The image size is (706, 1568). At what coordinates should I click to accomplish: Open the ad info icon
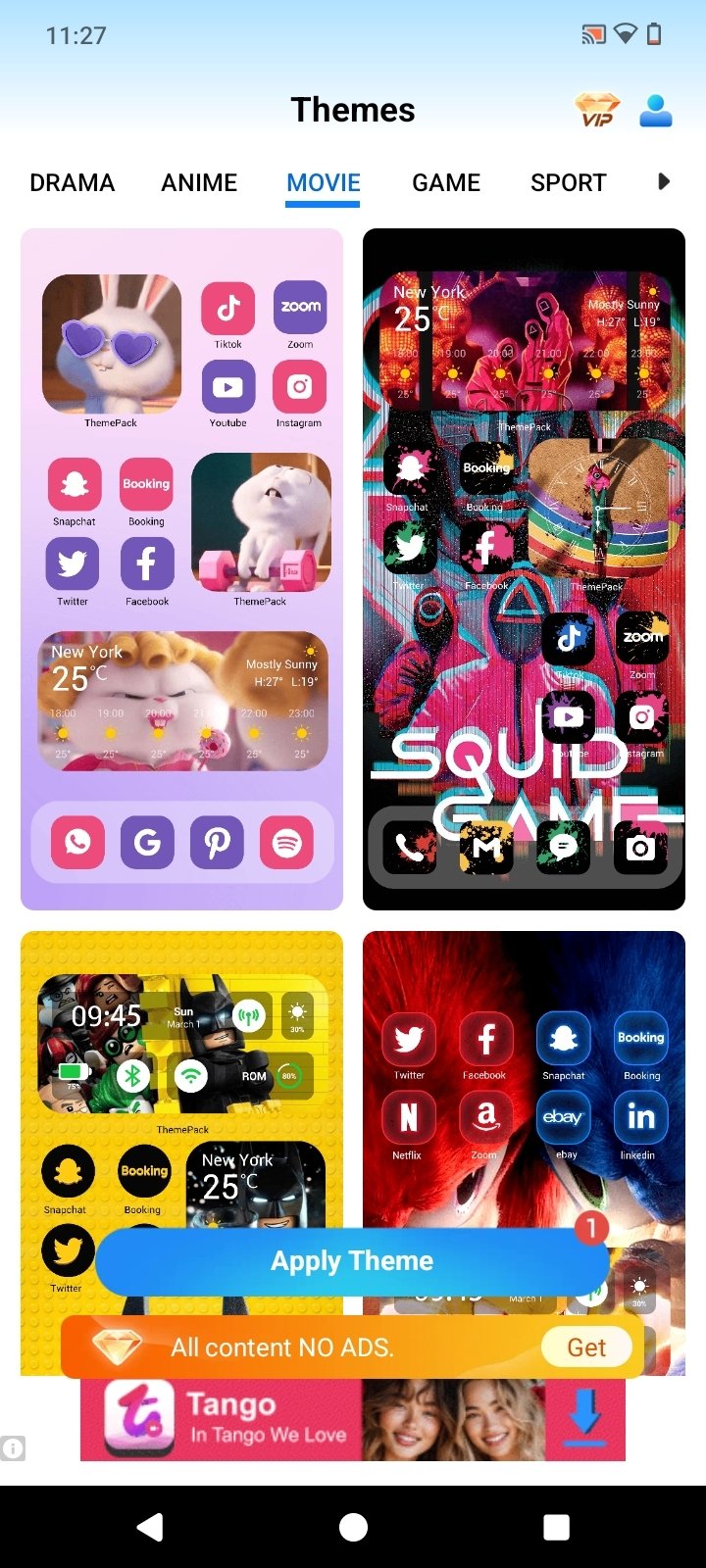tap(13, 1447)
